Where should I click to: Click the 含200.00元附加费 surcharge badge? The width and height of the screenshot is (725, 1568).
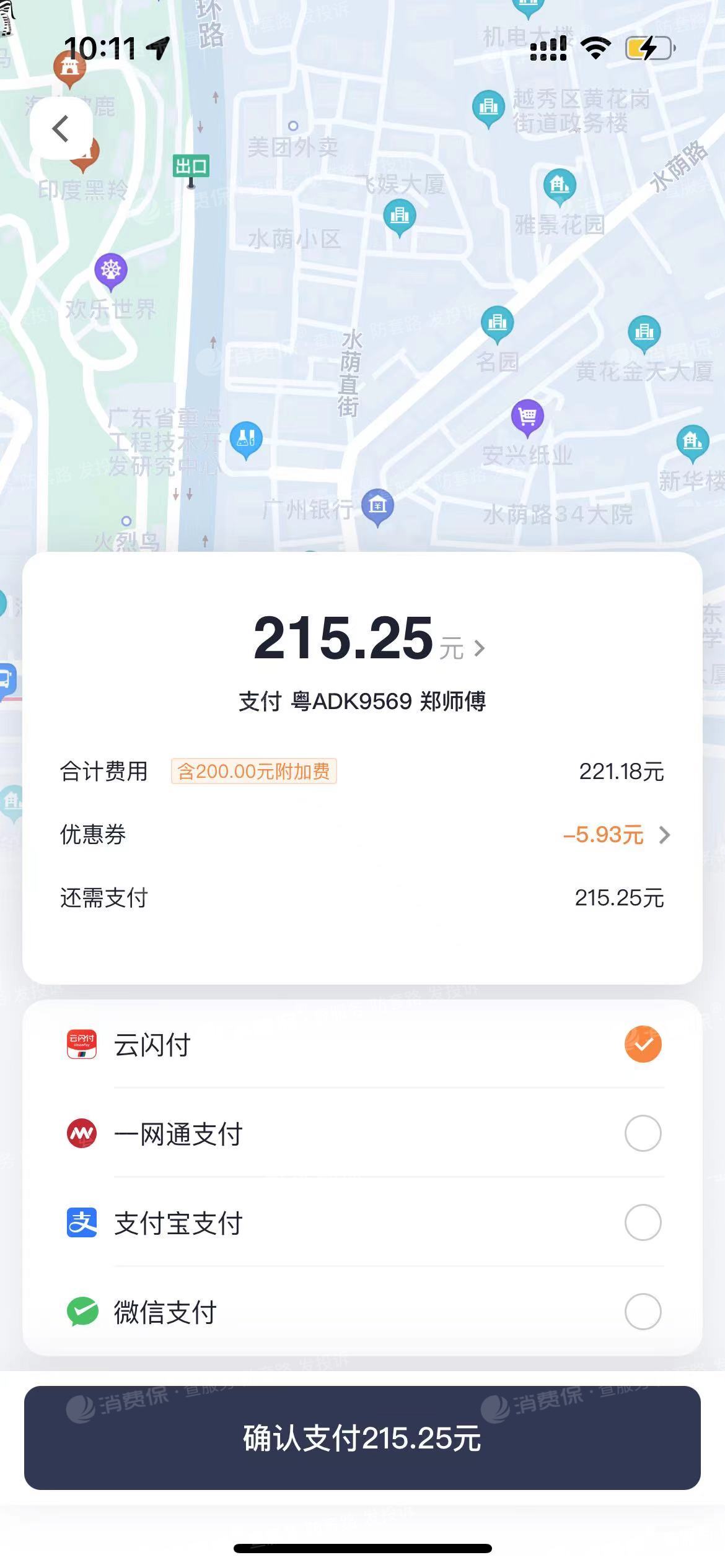255,771
